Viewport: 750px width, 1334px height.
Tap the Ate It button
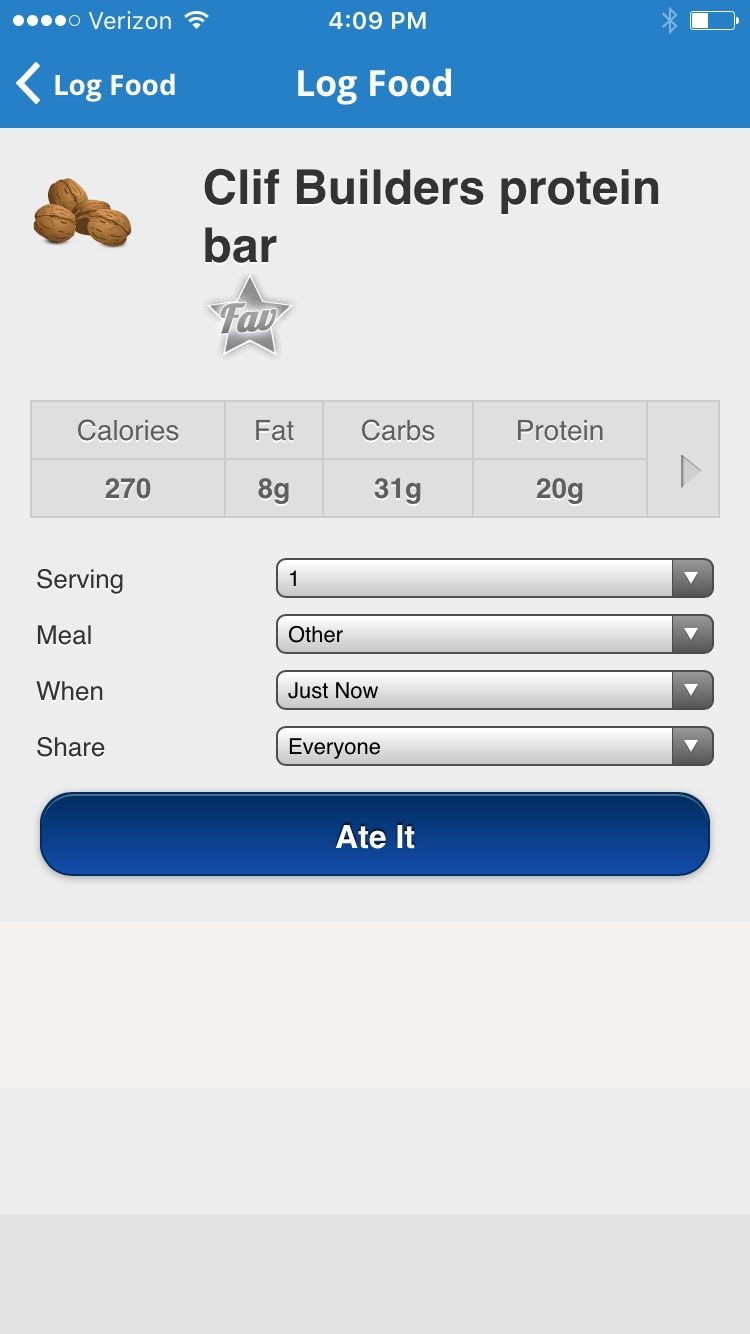point(375,836)
